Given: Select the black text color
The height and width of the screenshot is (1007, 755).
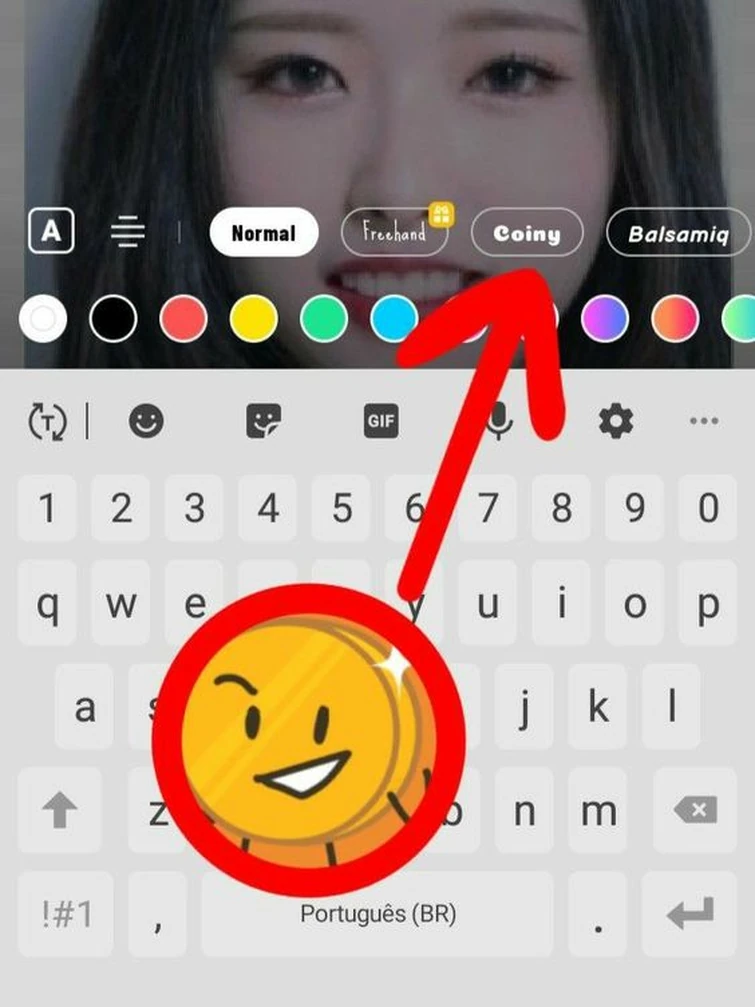Looking at the screenshot, I should (x=113, y=320).
